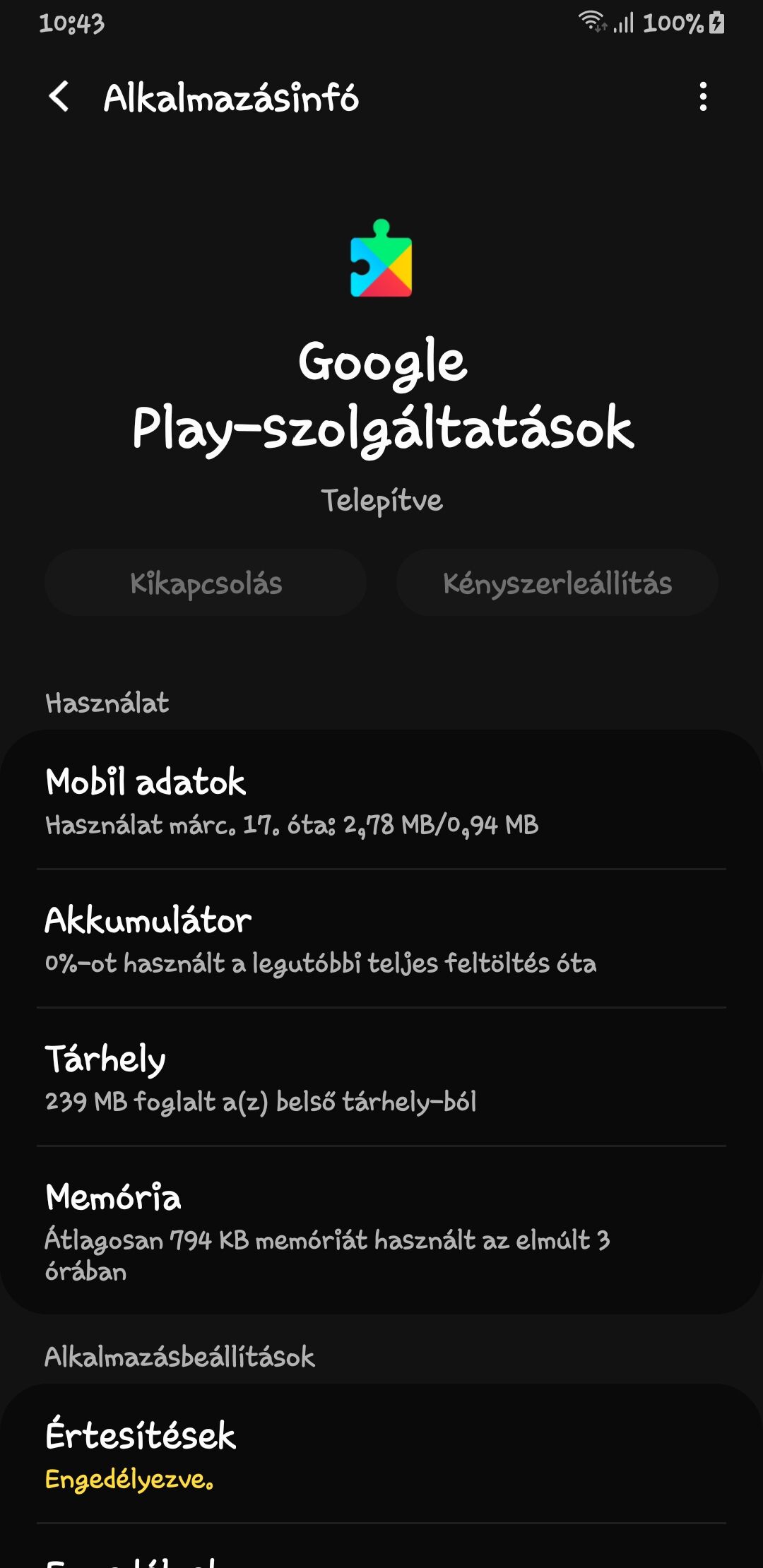Screen dimensions: 763x1568
Task: Open the three-dot overflow menu
Action: 702,97
